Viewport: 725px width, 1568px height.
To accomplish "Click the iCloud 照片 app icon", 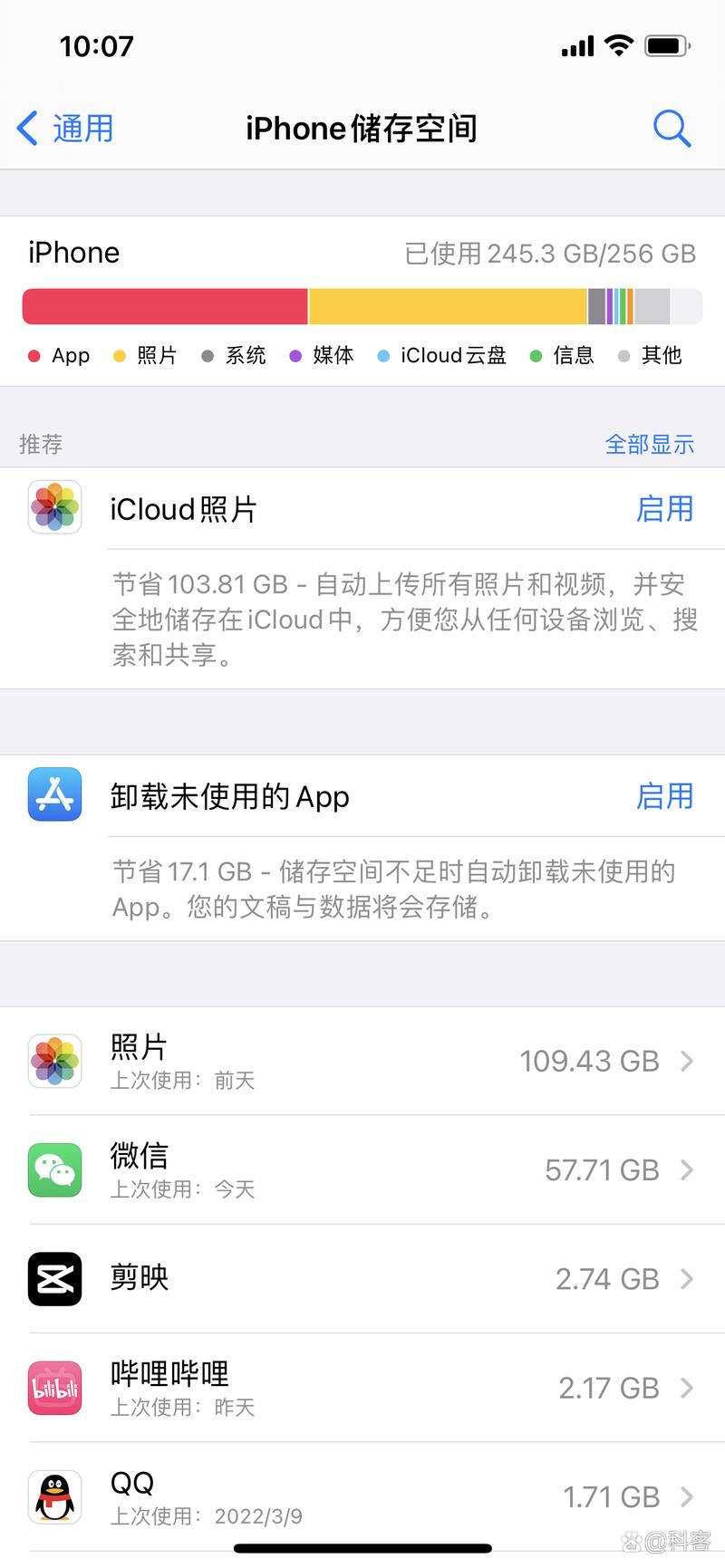I will point(54,507).
